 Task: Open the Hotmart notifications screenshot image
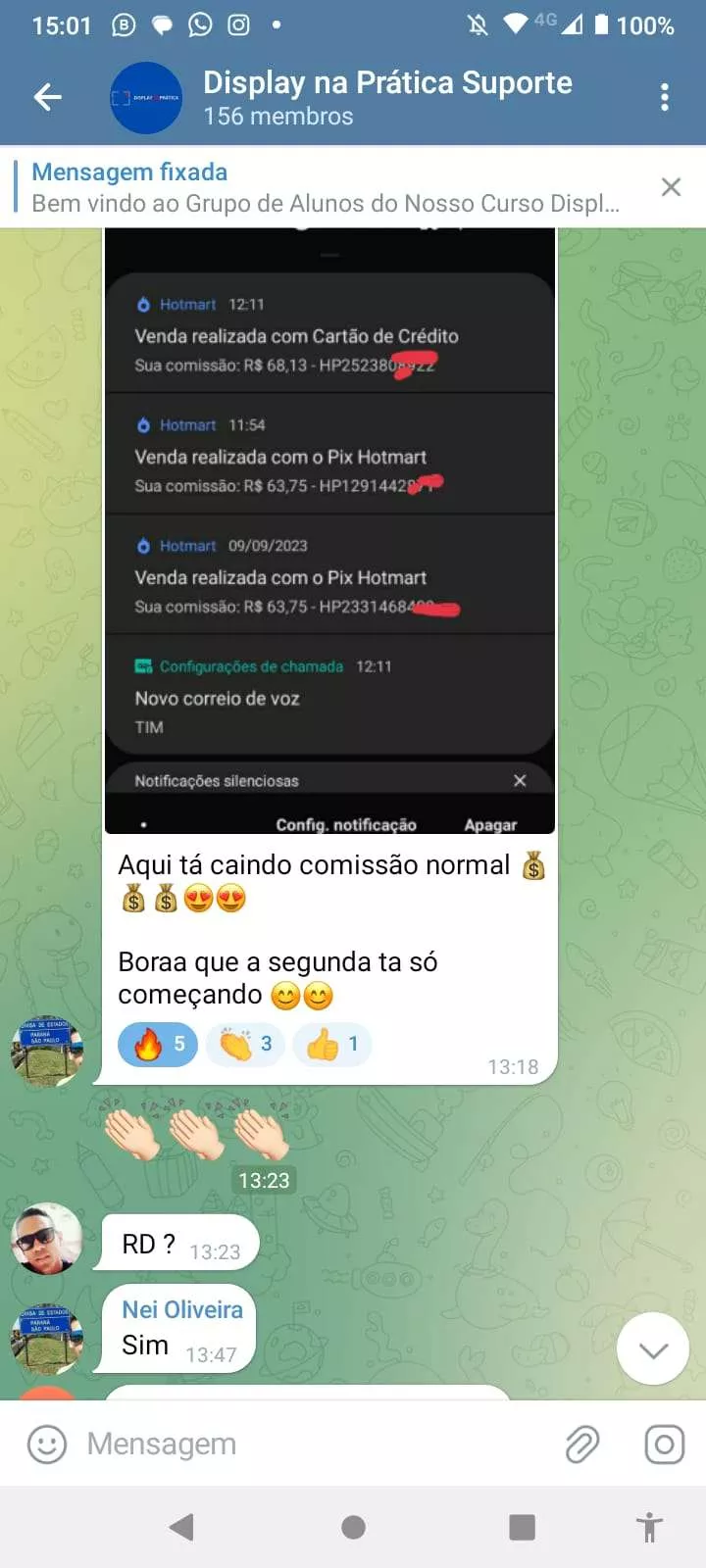329,529
